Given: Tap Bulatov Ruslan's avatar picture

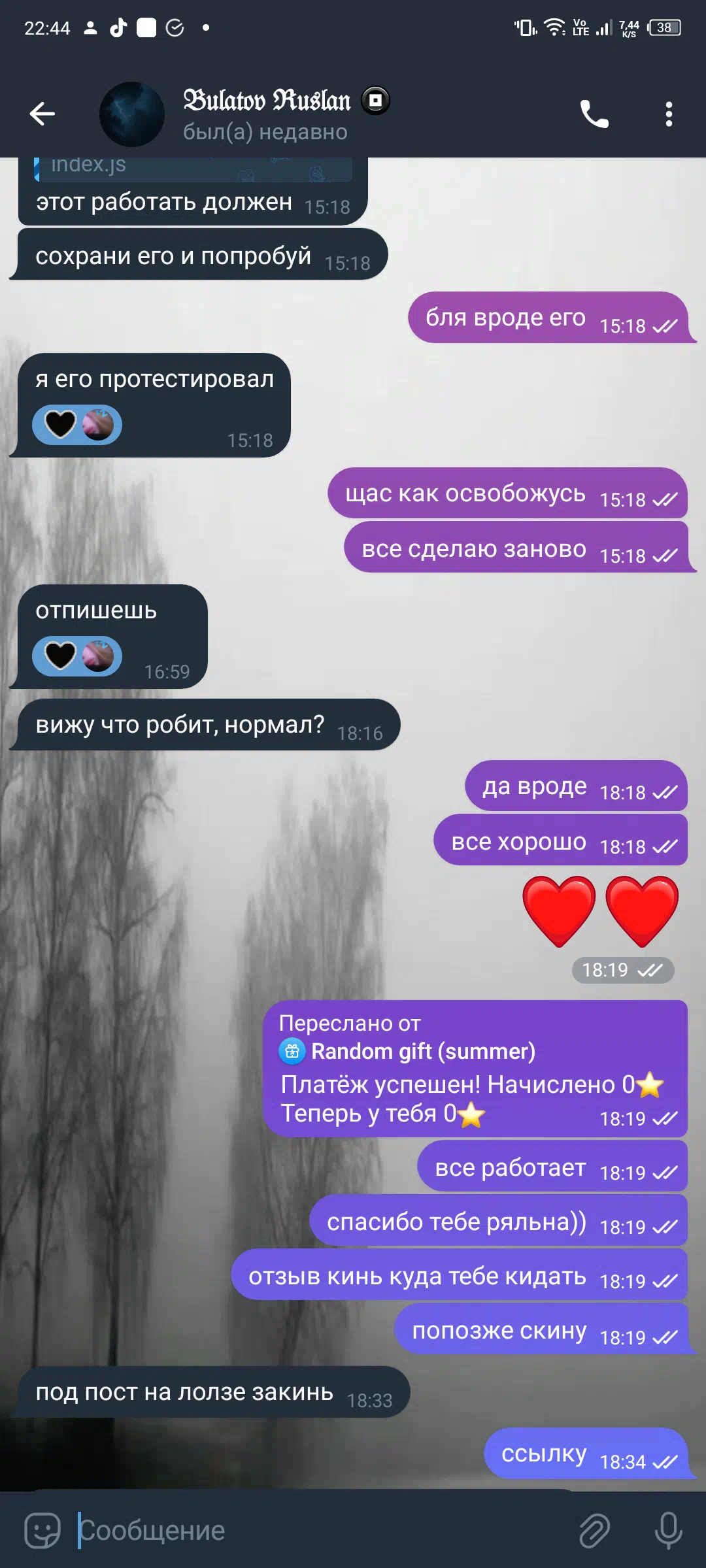Looking at the screenshot, I should (132, 114).
